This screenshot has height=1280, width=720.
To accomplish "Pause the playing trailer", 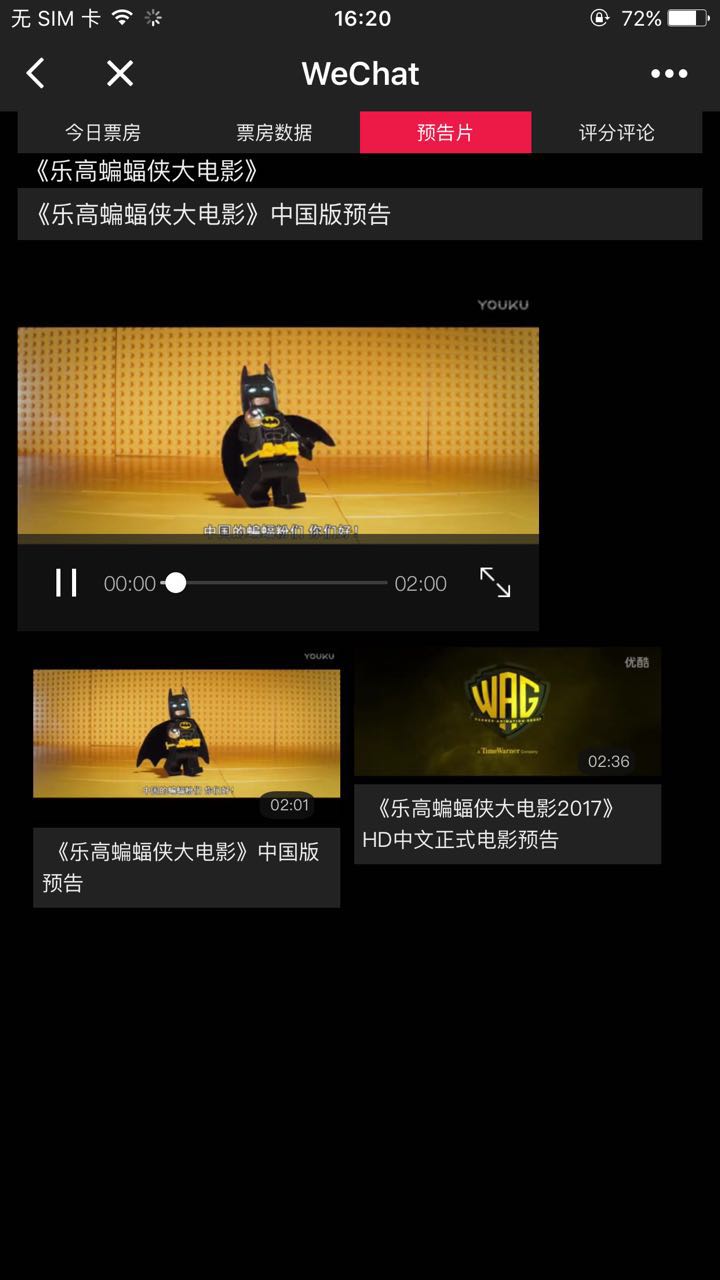I will [x=66, y=583].
